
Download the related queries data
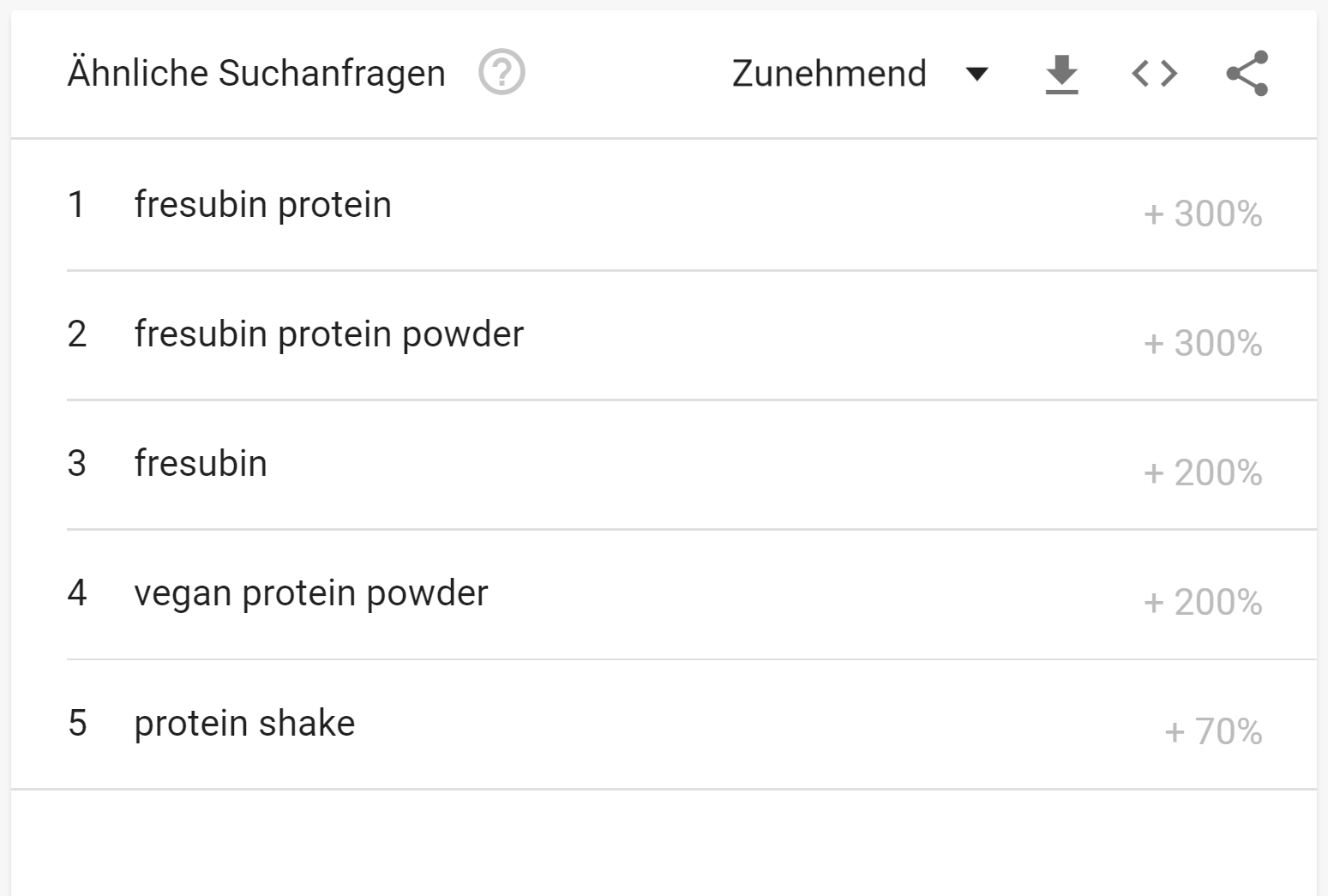[x=1061, y=74]
